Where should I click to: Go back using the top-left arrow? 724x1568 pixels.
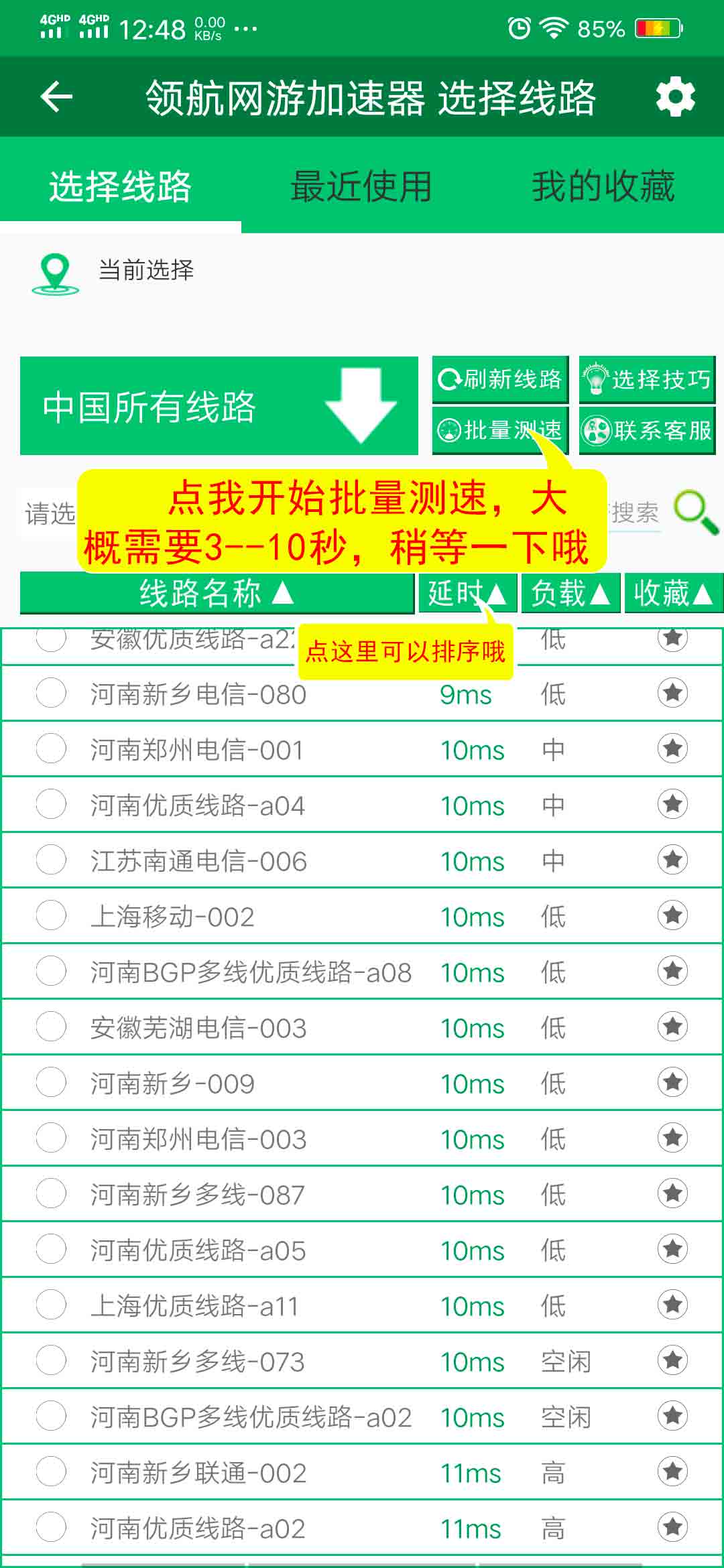click(x=56, y=97)
